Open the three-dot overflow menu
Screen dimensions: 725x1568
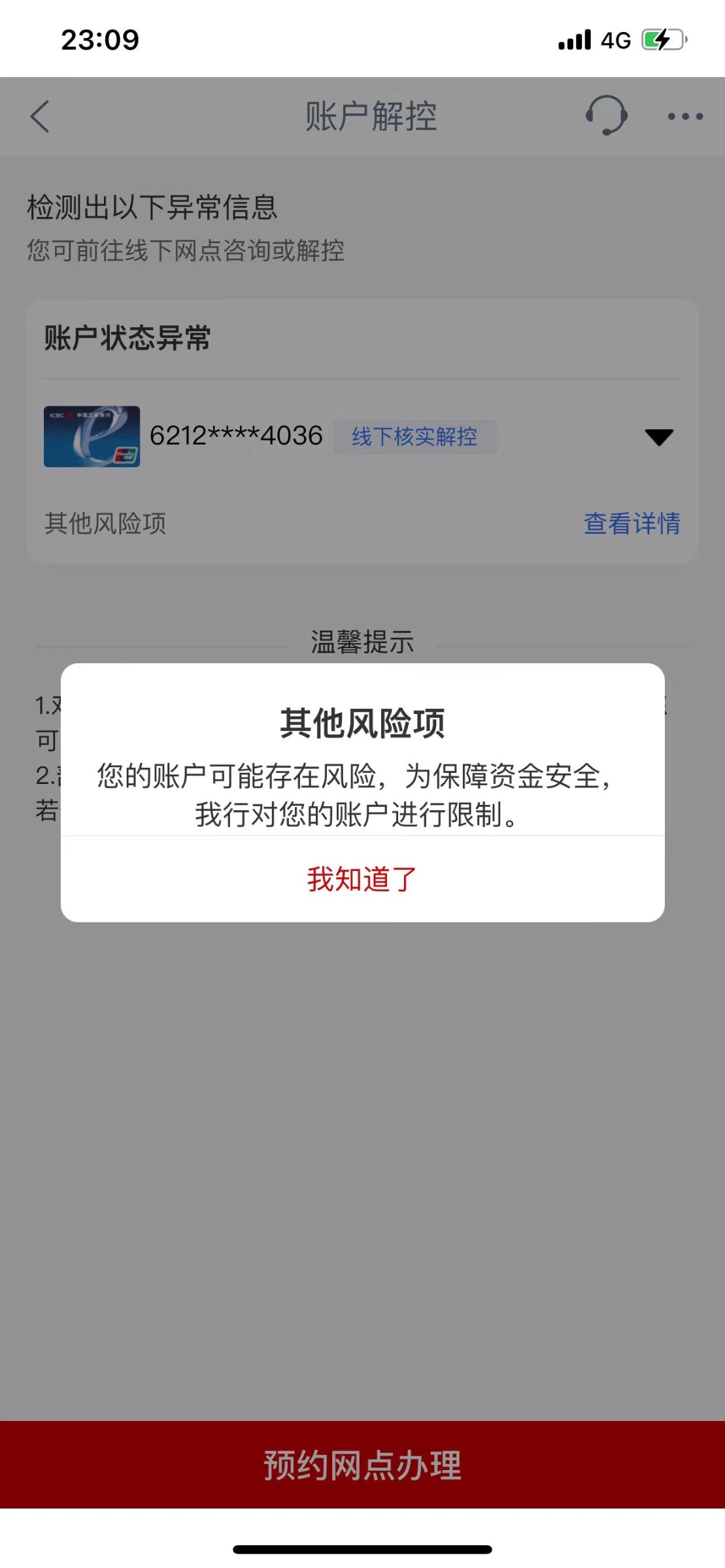[684, 117]
